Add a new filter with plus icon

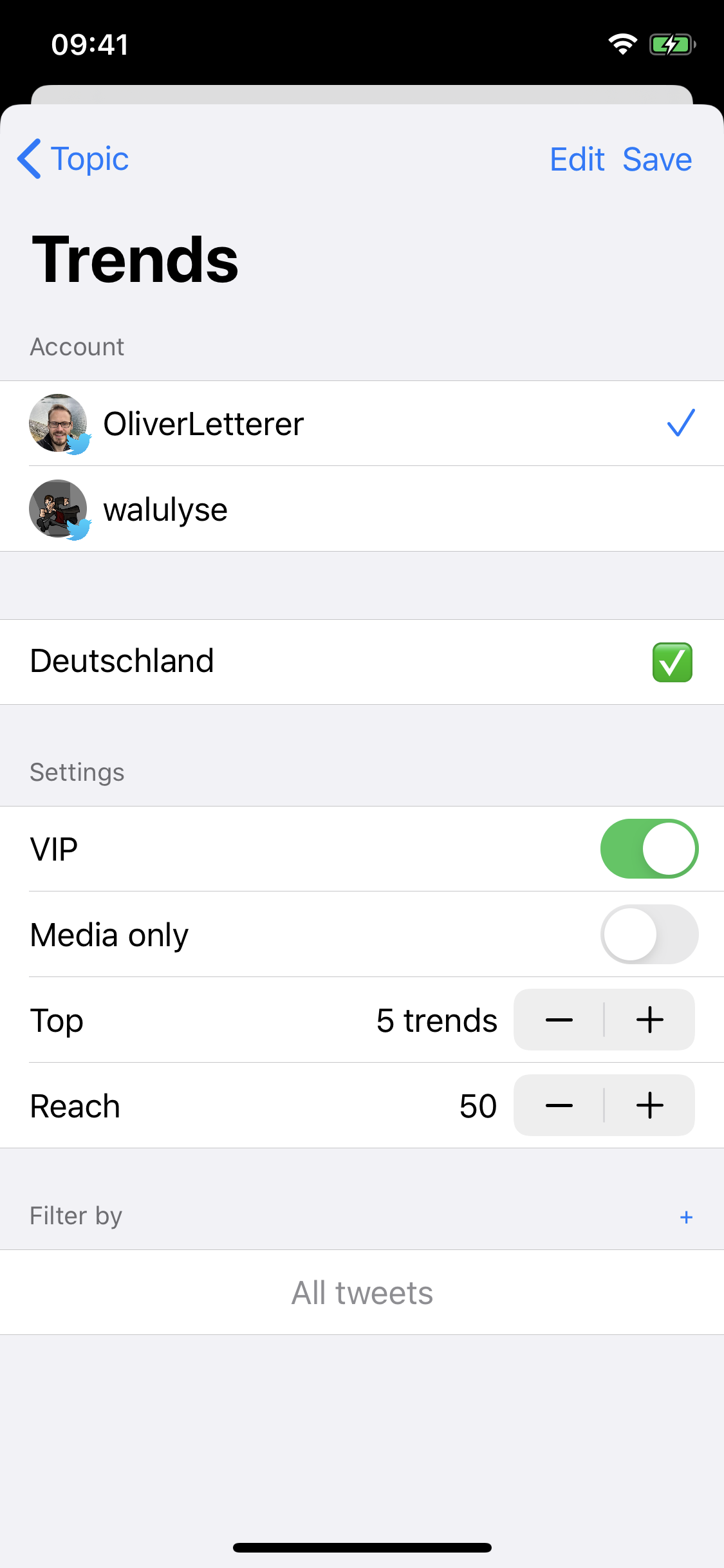[686, 1217]
